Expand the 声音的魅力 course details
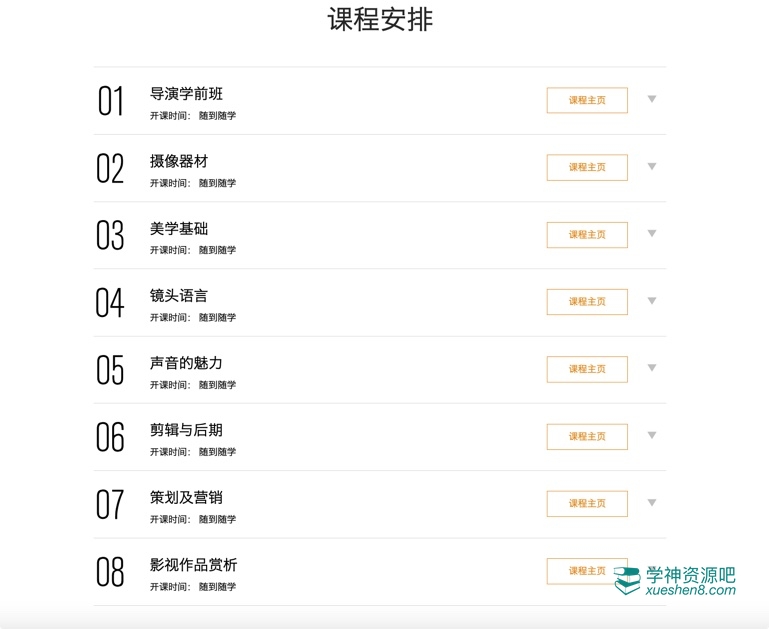The image size is (769, 629). [652, 367]
